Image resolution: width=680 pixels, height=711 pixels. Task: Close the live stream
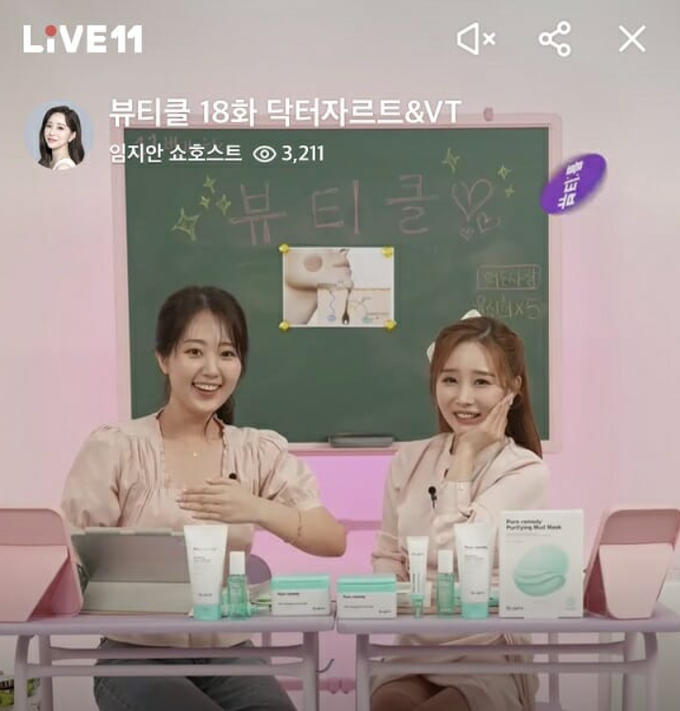click(632, 39)
